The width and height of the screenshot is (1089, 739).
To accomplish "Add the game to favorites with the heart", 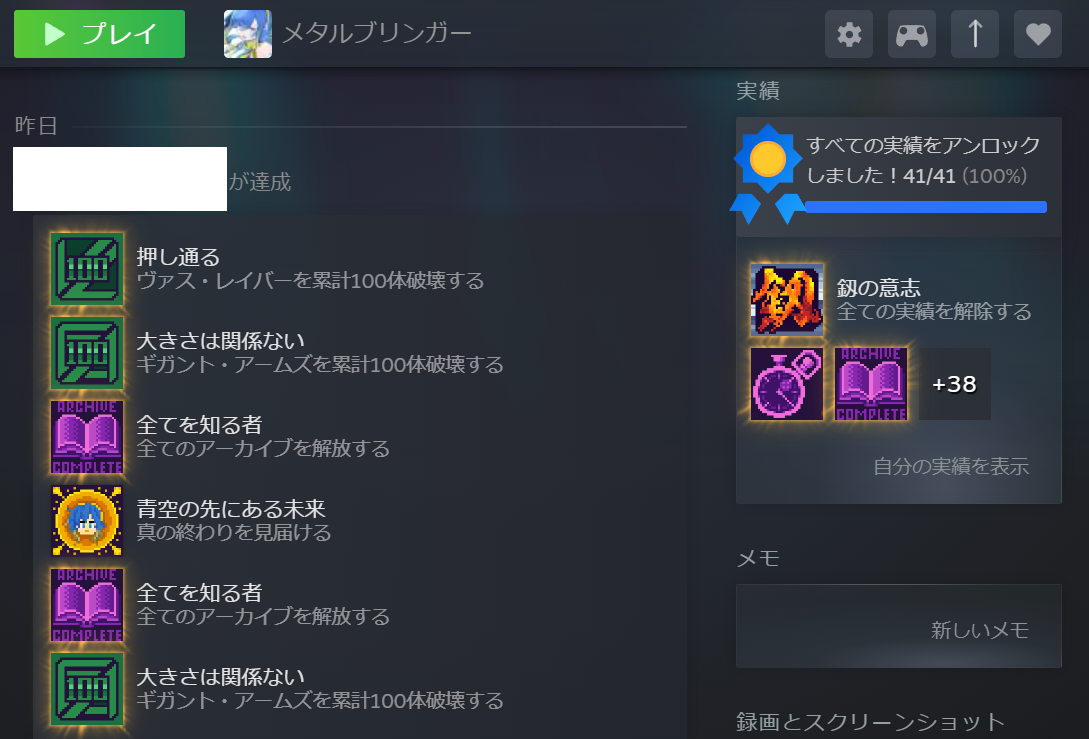I will [x=1037, y=35].
